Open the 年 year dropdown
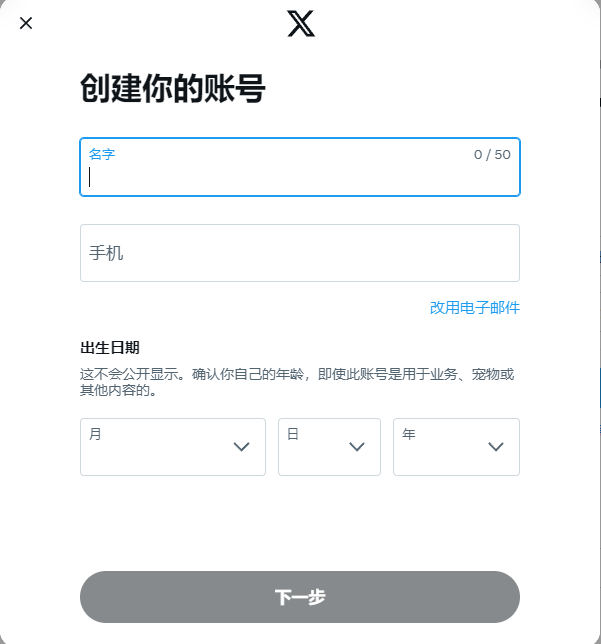The height and width of the screenshot is (644, 601). [x=456, y=447]
